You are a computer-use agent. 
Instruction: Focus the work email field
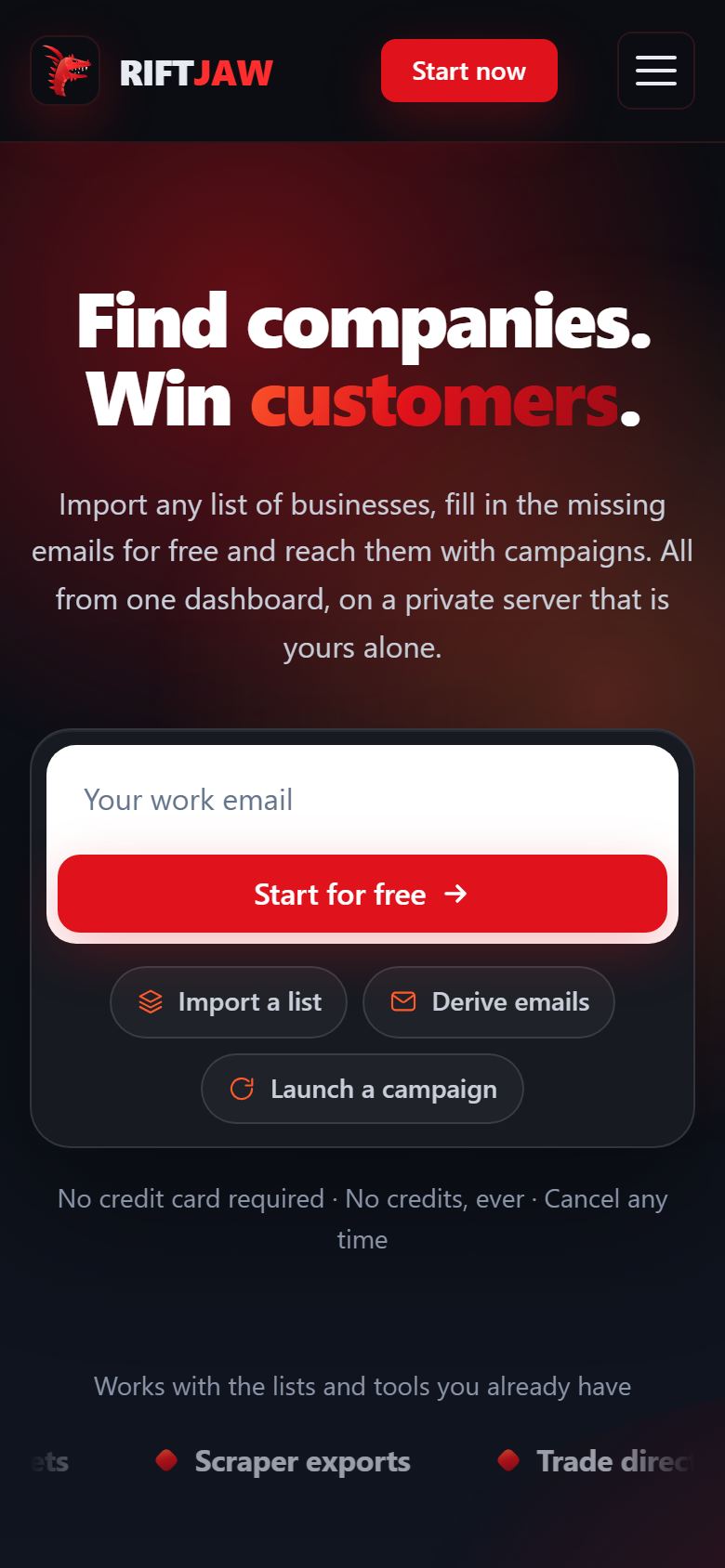pos(362,800)
